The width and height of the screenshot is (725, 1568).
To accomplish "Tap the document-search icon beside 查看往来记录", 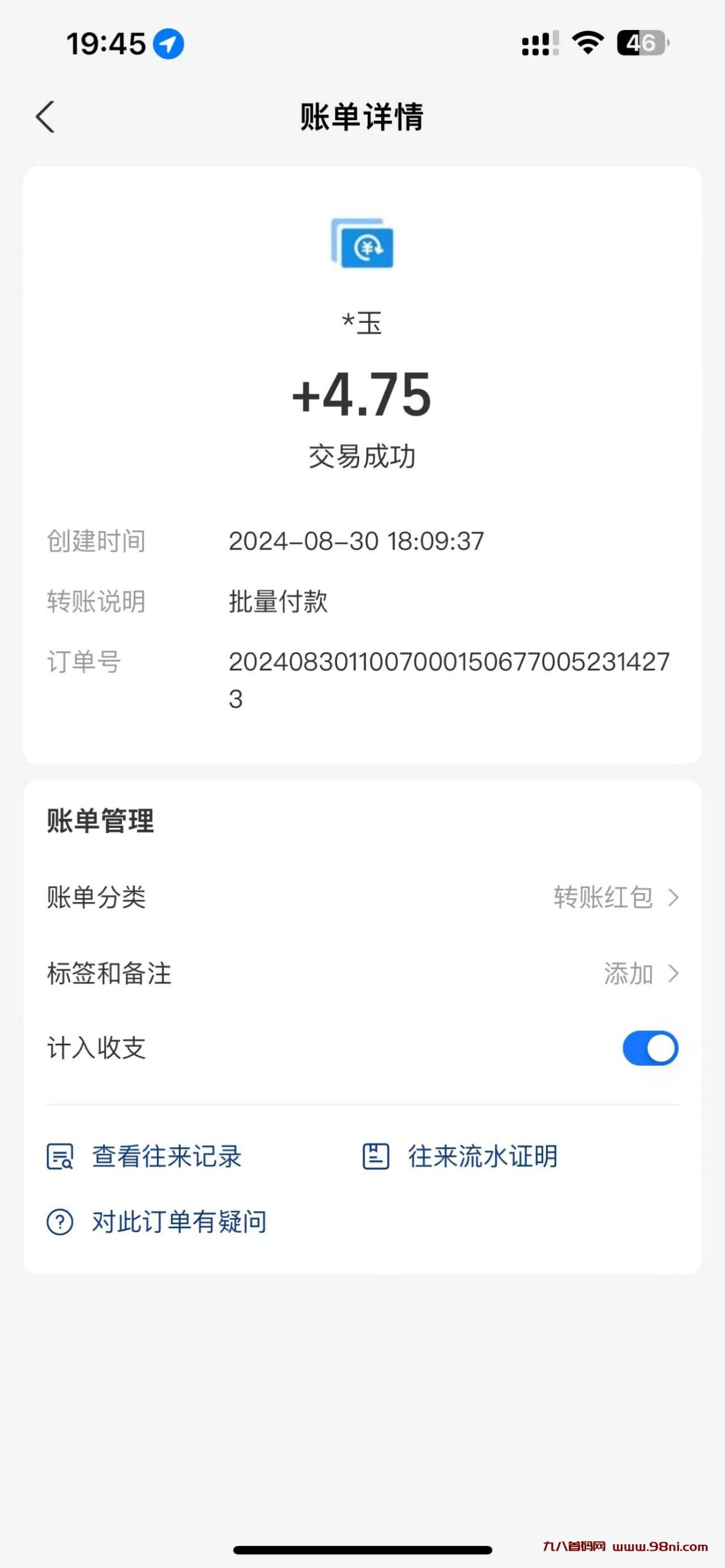I will click(x=59, y=1156).
